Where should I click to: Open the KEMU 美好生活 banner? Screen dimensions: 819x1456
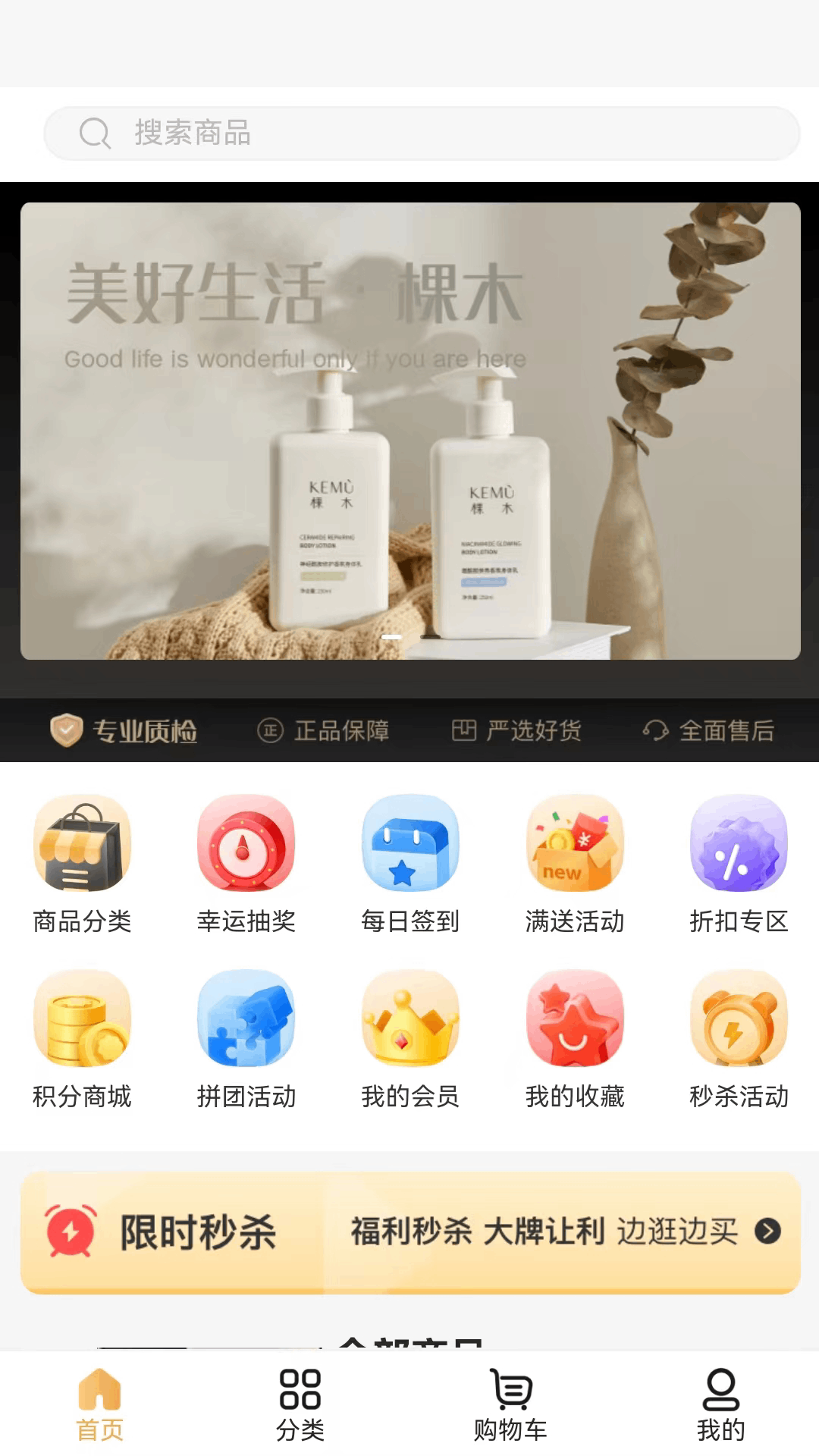click(410, 431)
